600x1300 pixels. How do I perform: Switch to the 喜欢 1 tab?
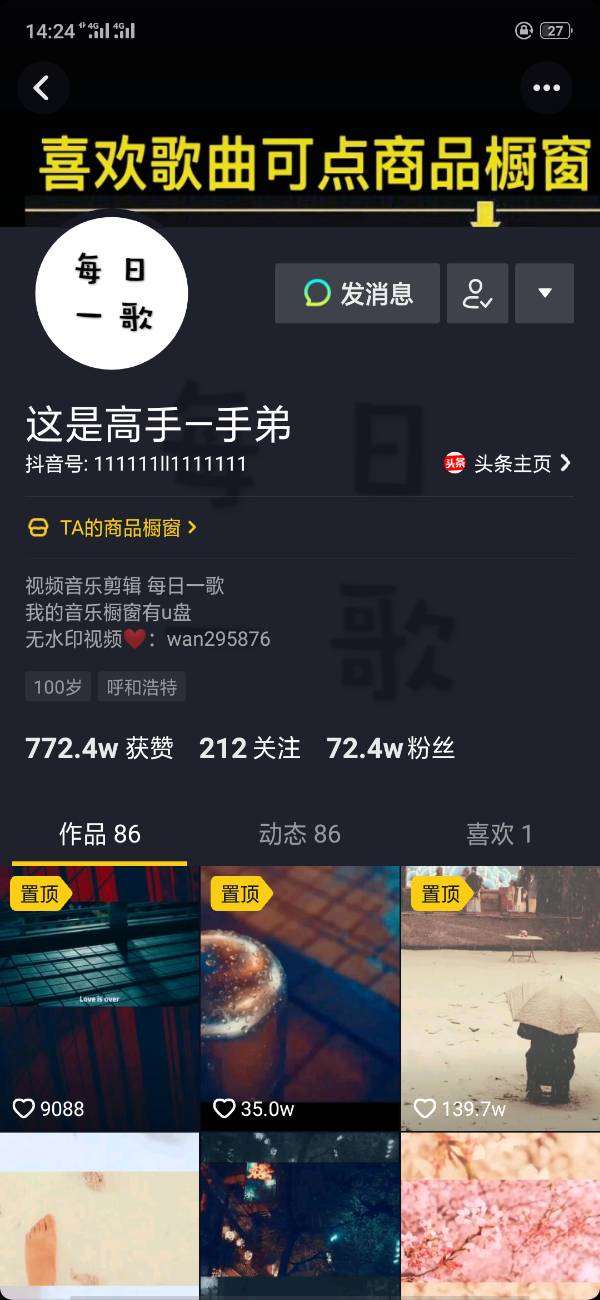(x=499, y=834)
